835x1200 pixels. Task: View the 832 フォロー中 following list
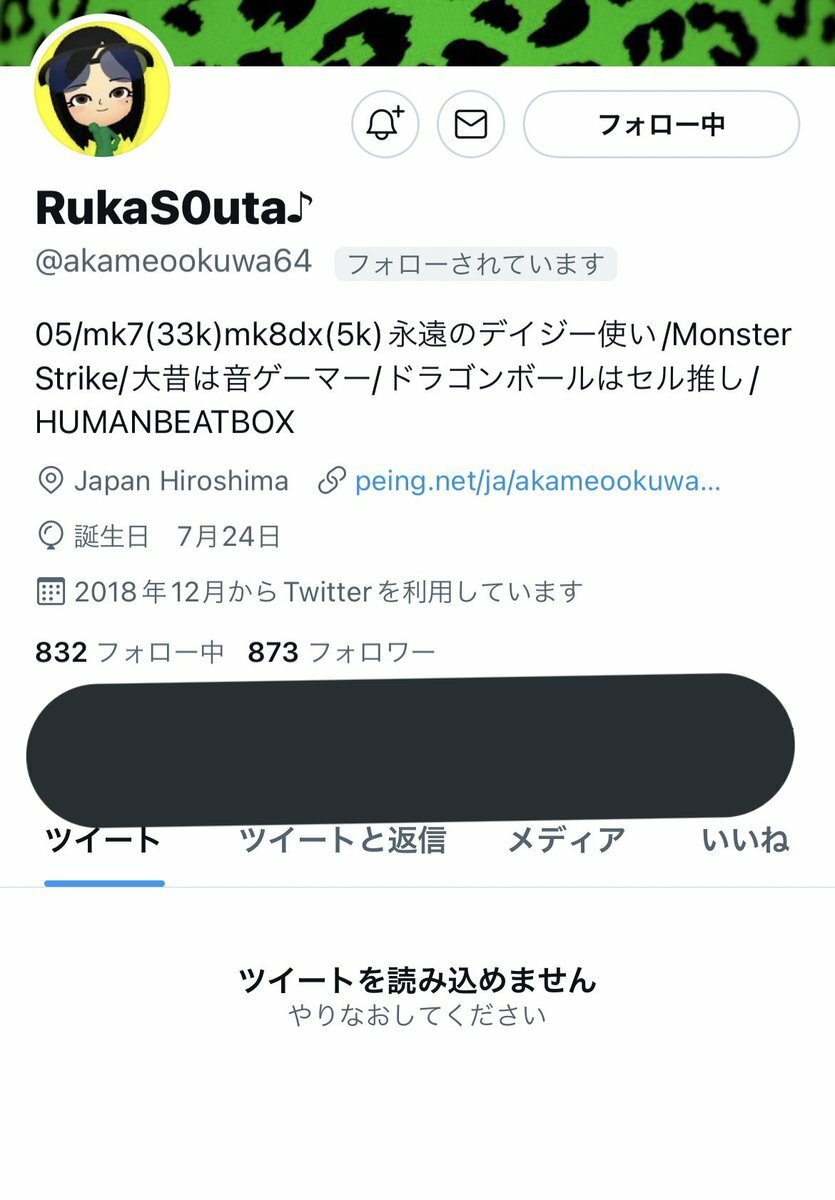[x=129, y=653]
